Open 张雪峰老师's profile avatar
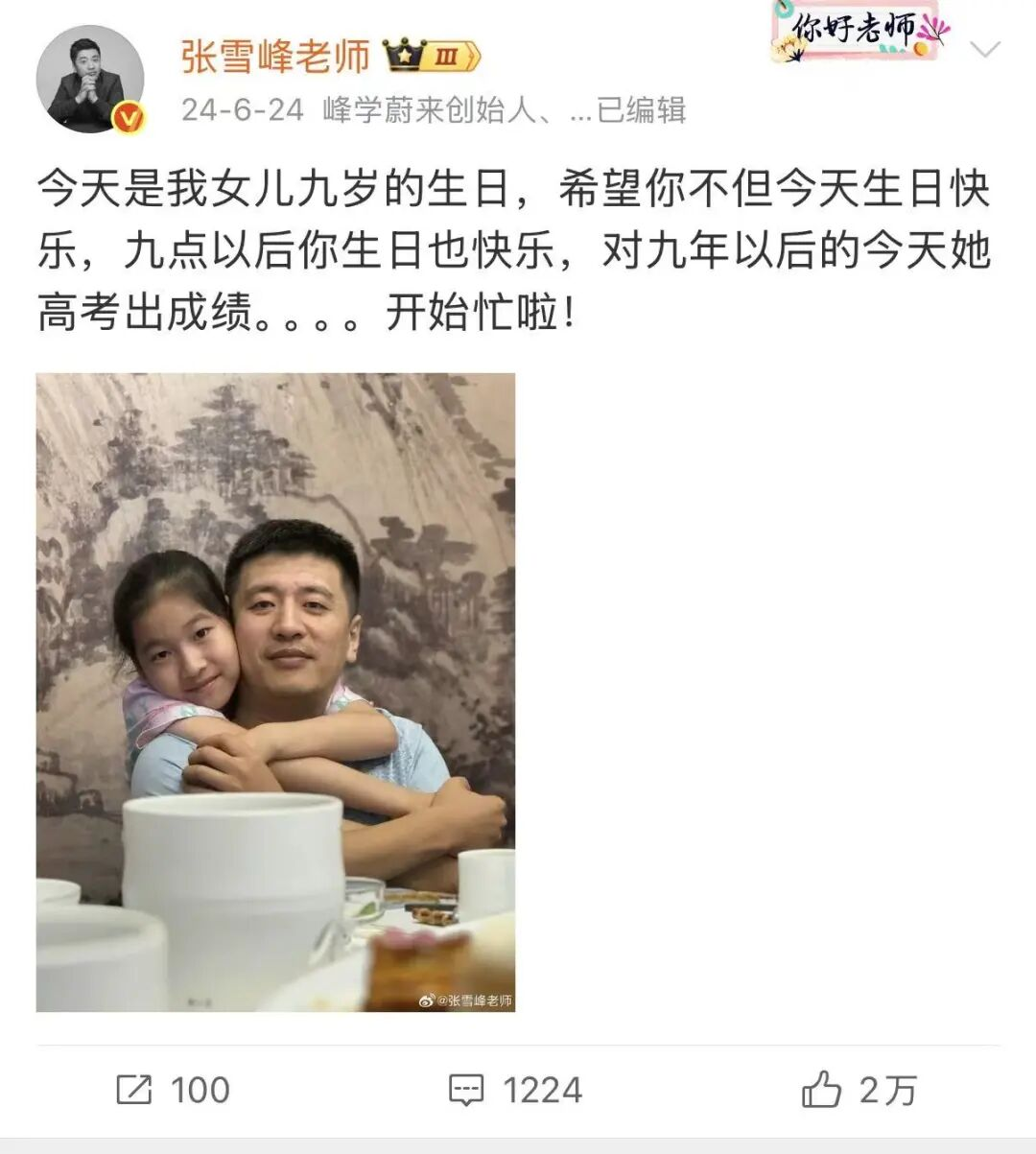 pos(90,80)
